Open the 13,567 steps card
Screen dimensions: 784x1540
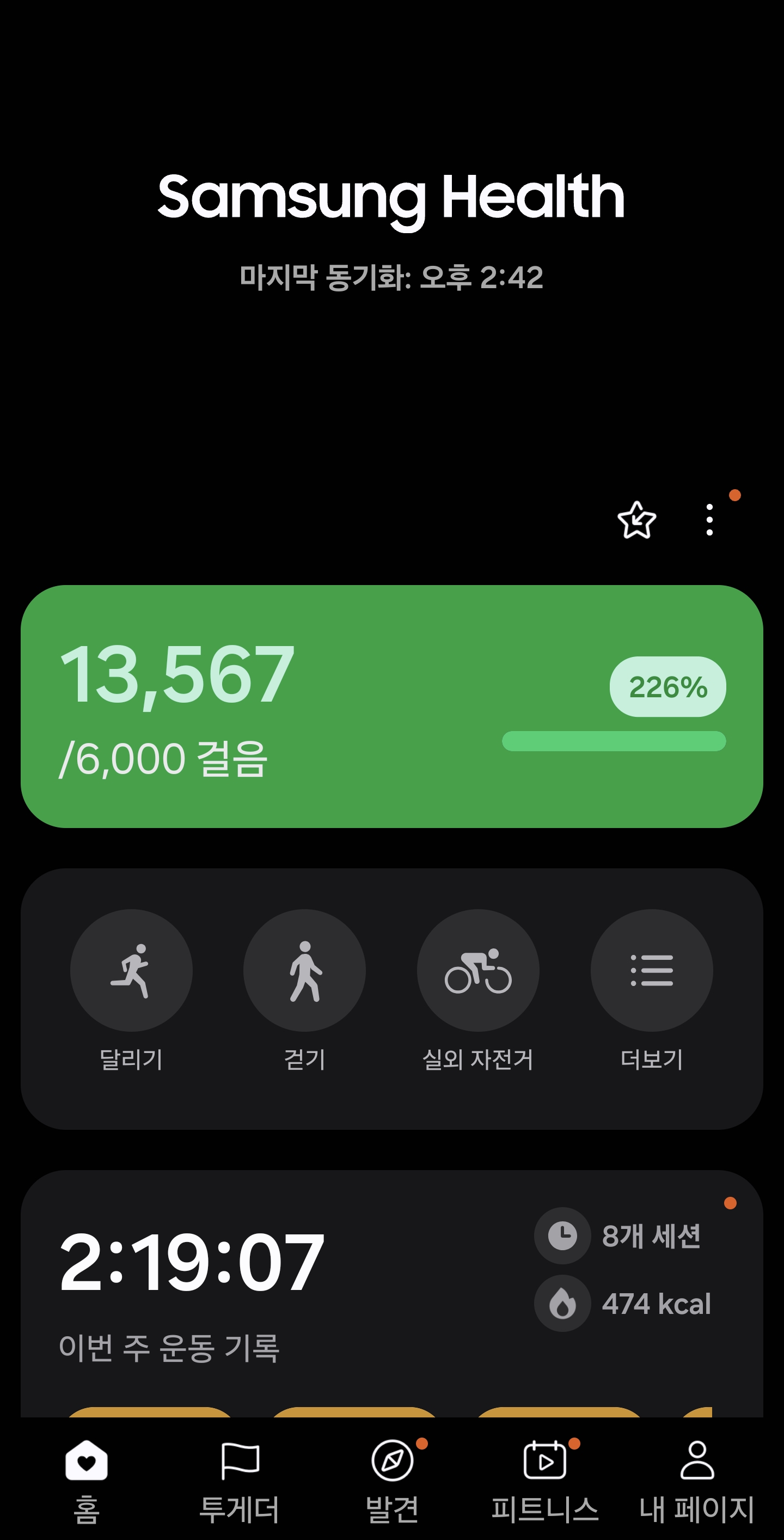pos(391,706)
